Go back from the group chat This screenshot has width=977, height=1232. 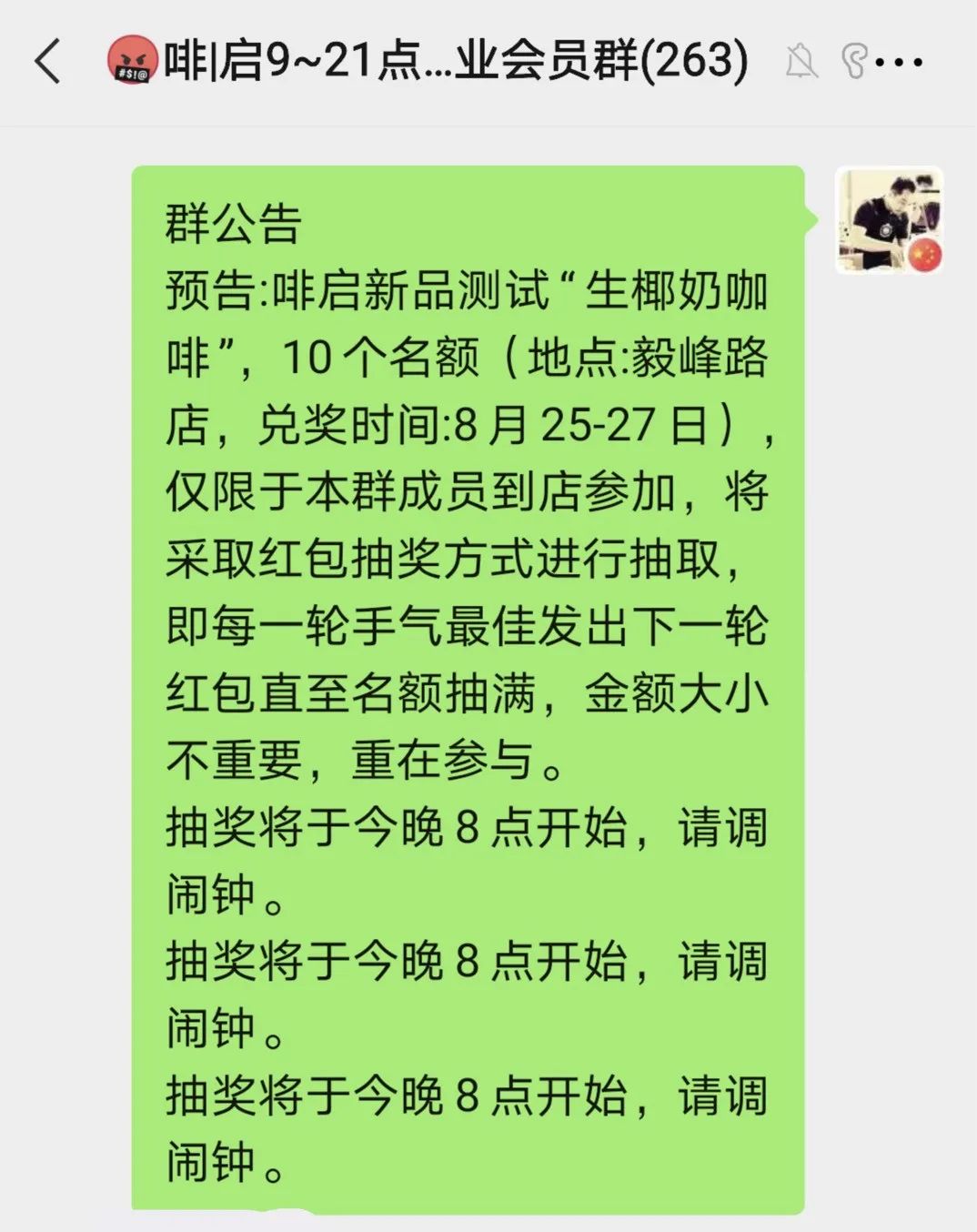click(48, 62)
